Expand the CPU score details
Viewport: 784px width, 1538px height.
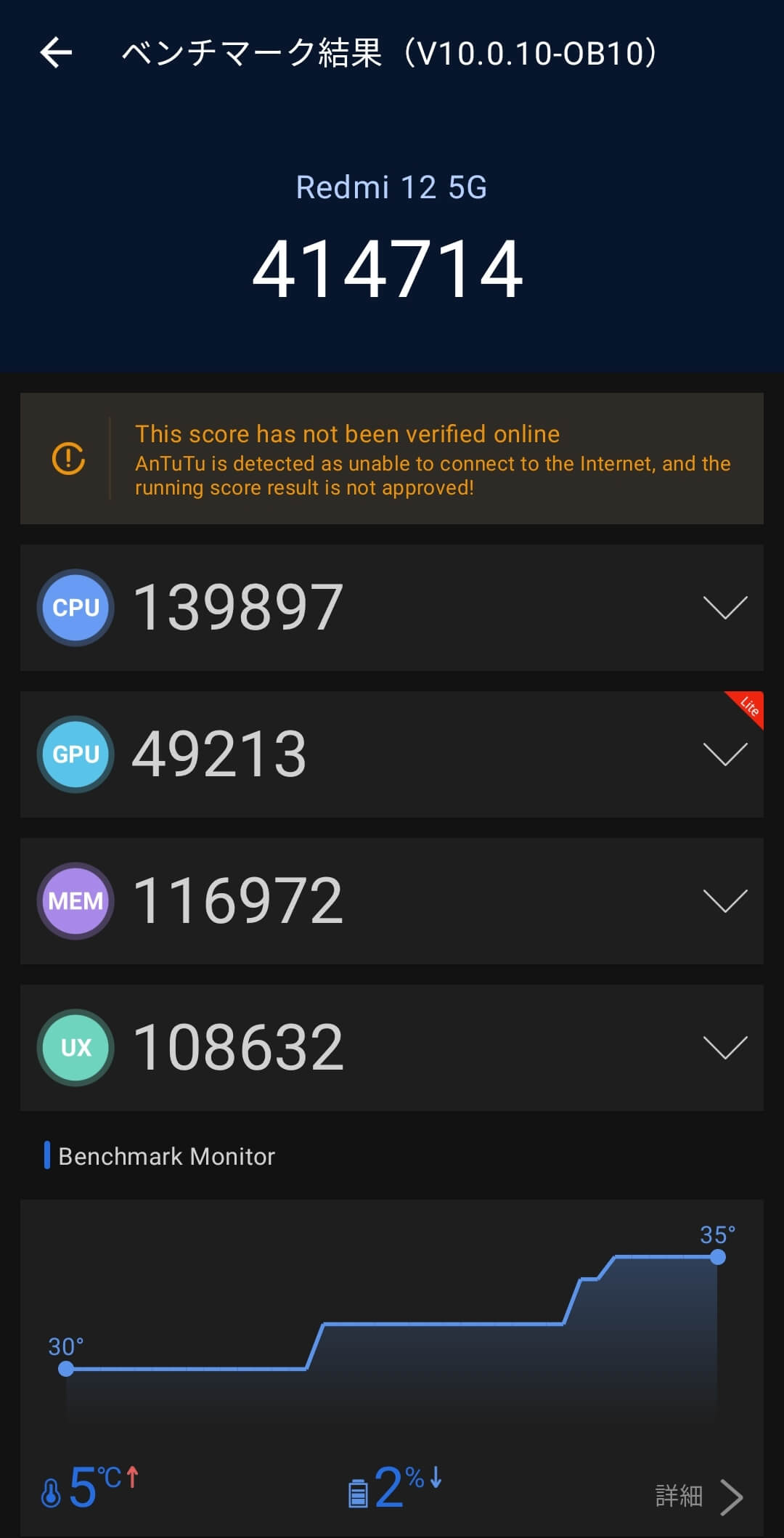[392, 607]
